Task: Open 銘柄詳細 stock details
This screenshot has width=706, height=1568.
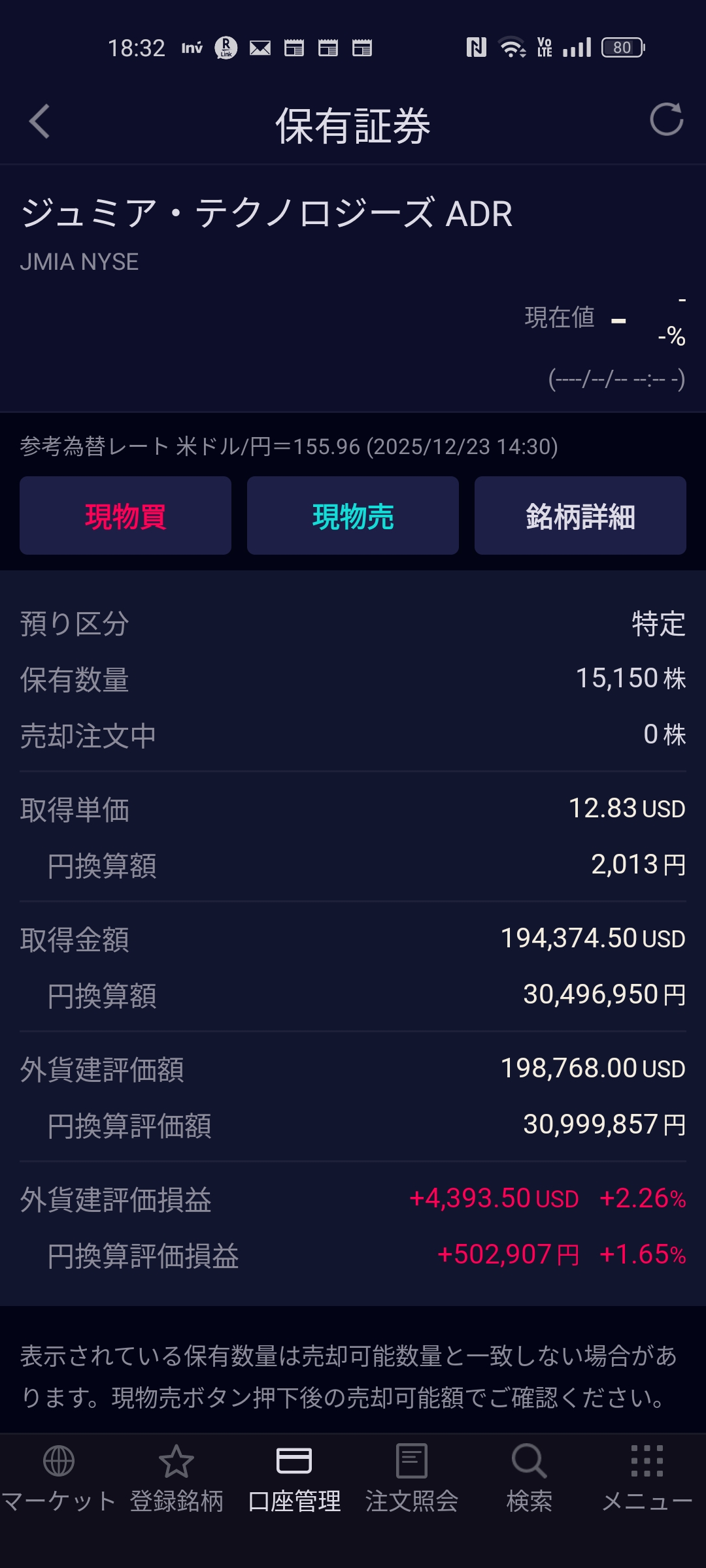Action: click(580, 516)
